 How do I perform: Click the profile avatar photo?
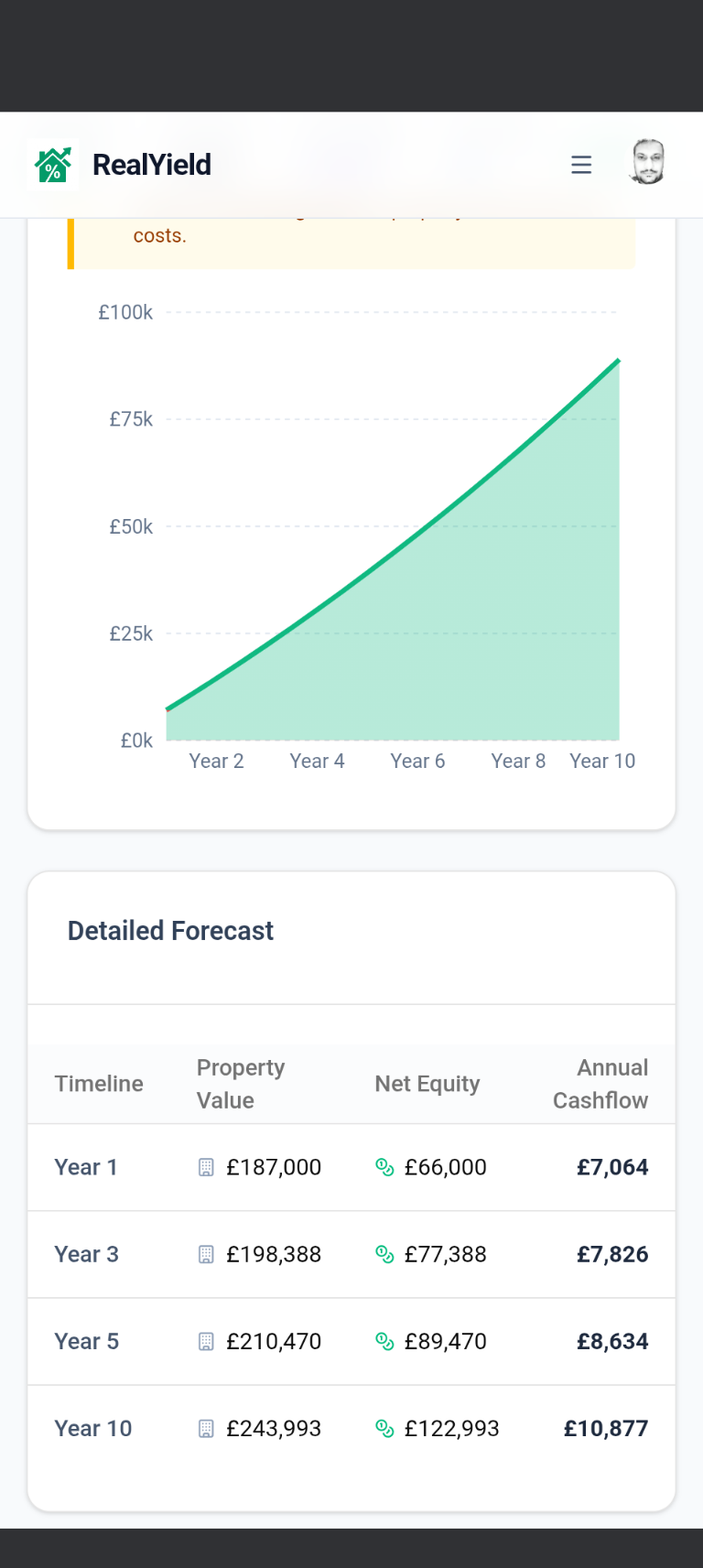pos(648,161)
